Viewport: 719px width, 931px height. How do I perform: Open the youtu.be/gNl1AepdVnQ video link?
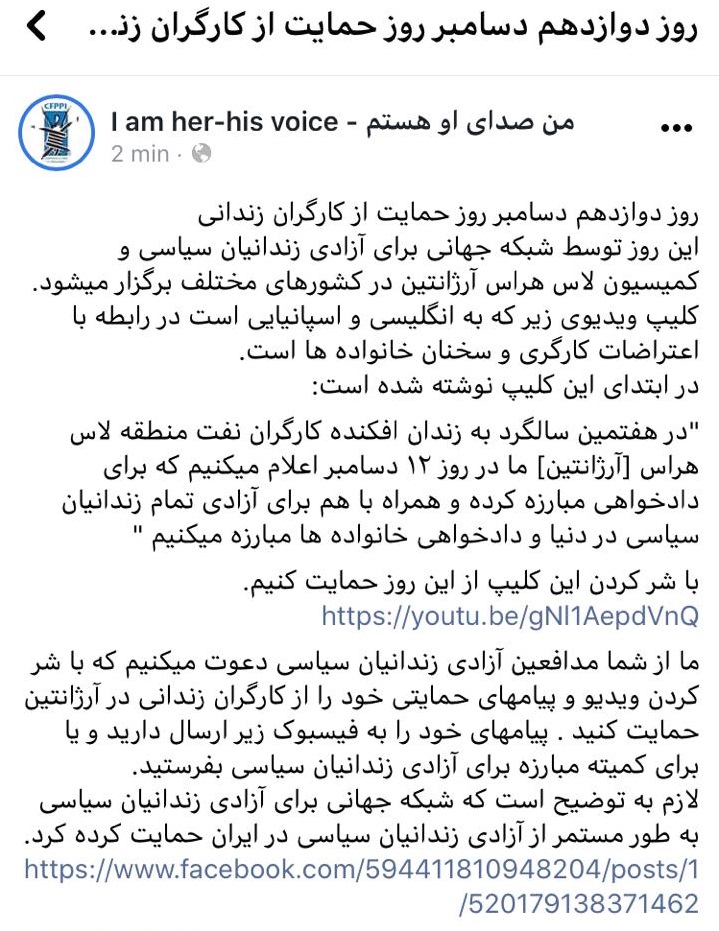[x=505, y=613]
